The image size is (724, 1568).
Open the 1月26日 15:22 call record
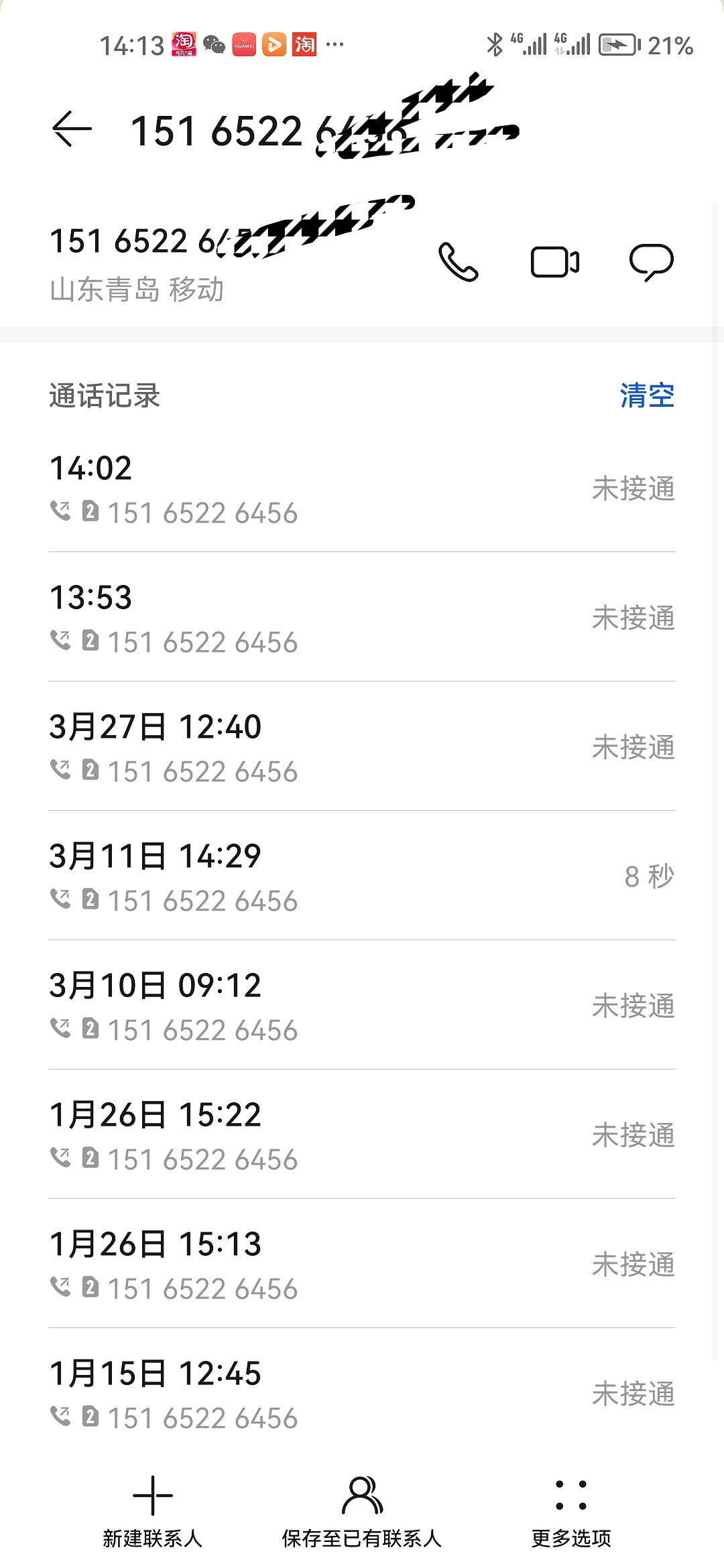pyautogui.click(x=362, y=1134)
